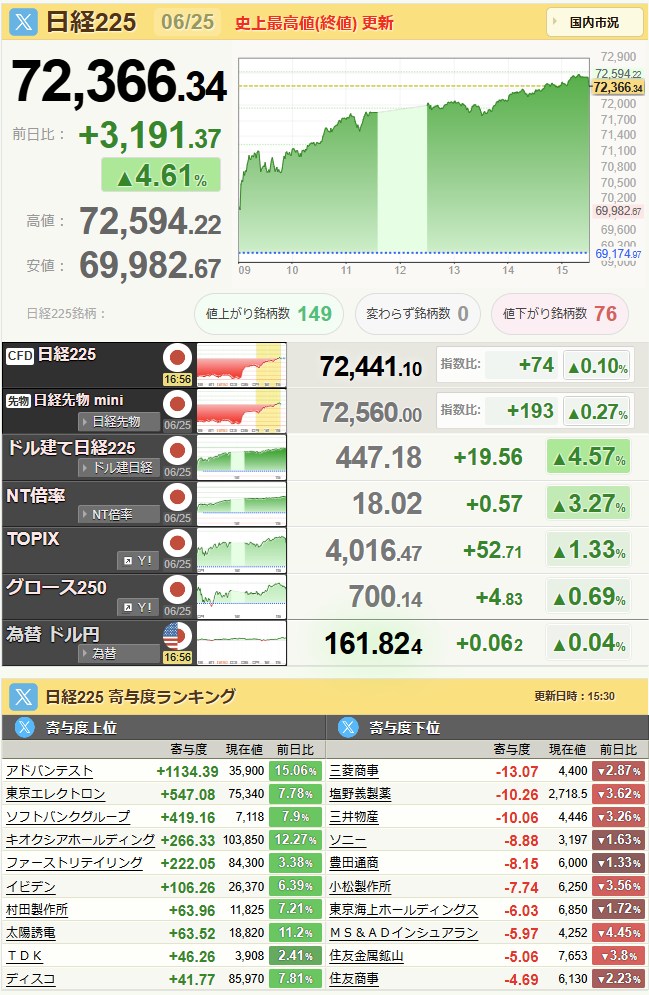Viewport: 649px width, 995px height.
Task: Select ファーストリテイリング link
Action: coord(74,863)
